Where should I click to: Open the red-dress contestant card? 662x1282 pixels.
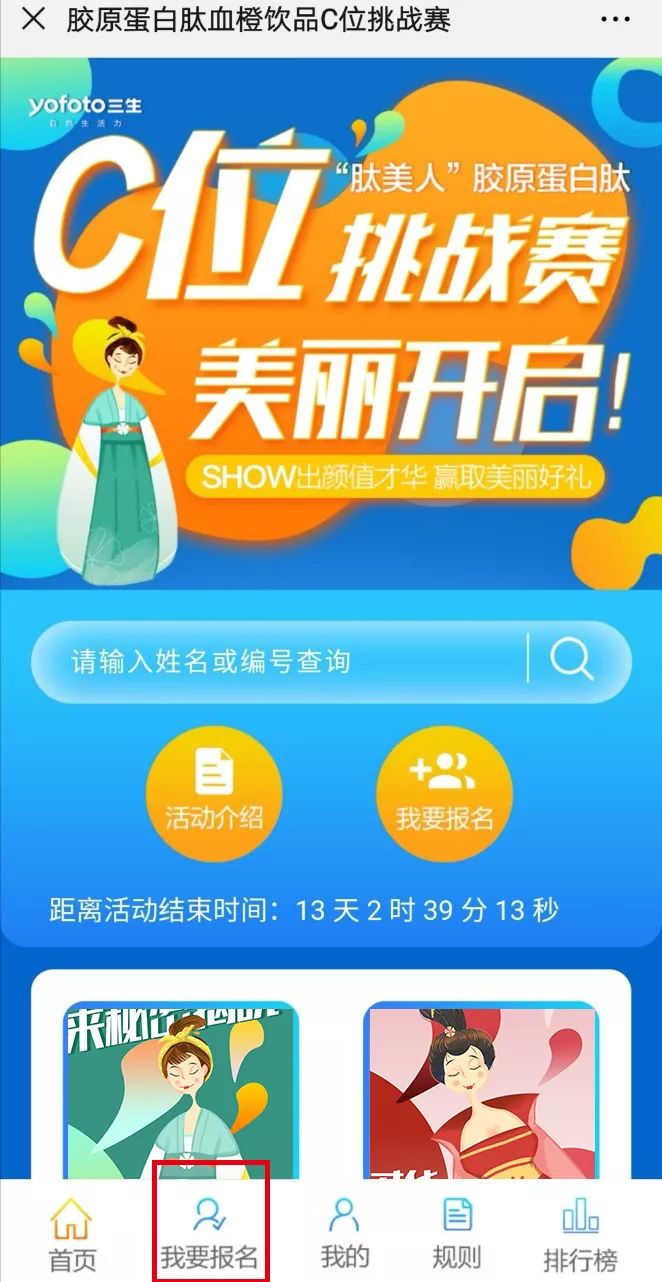[x=481, y=1089]
